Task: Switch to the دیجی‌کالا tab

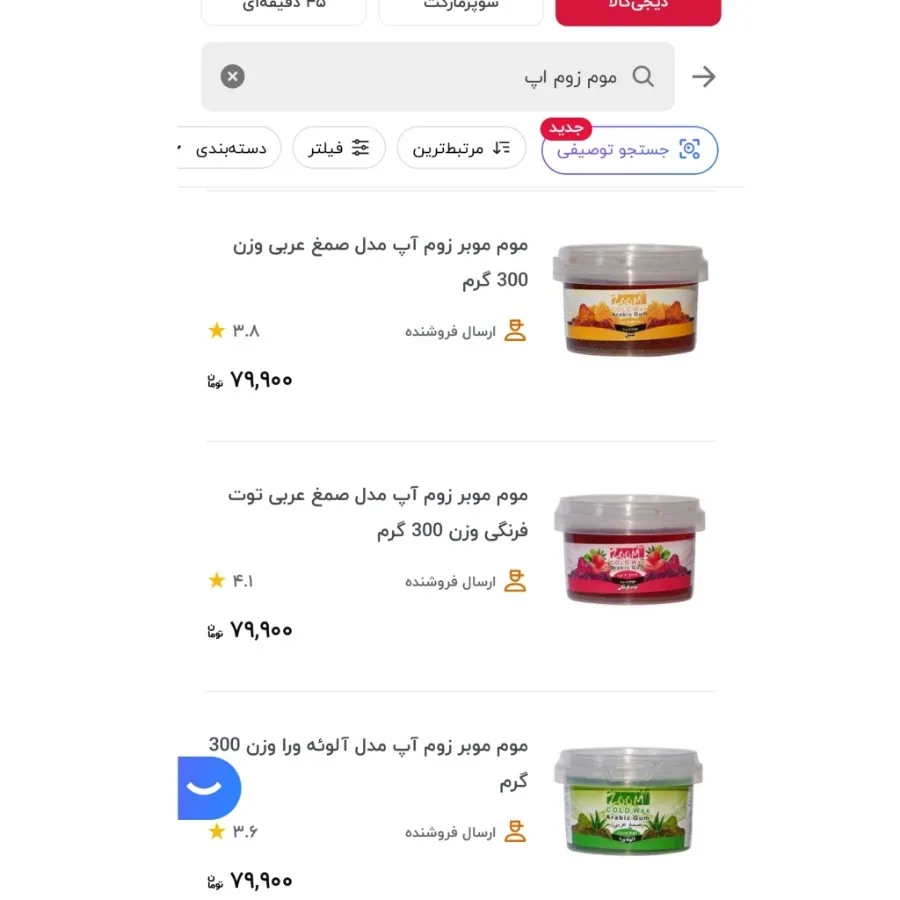Action: 638,10
